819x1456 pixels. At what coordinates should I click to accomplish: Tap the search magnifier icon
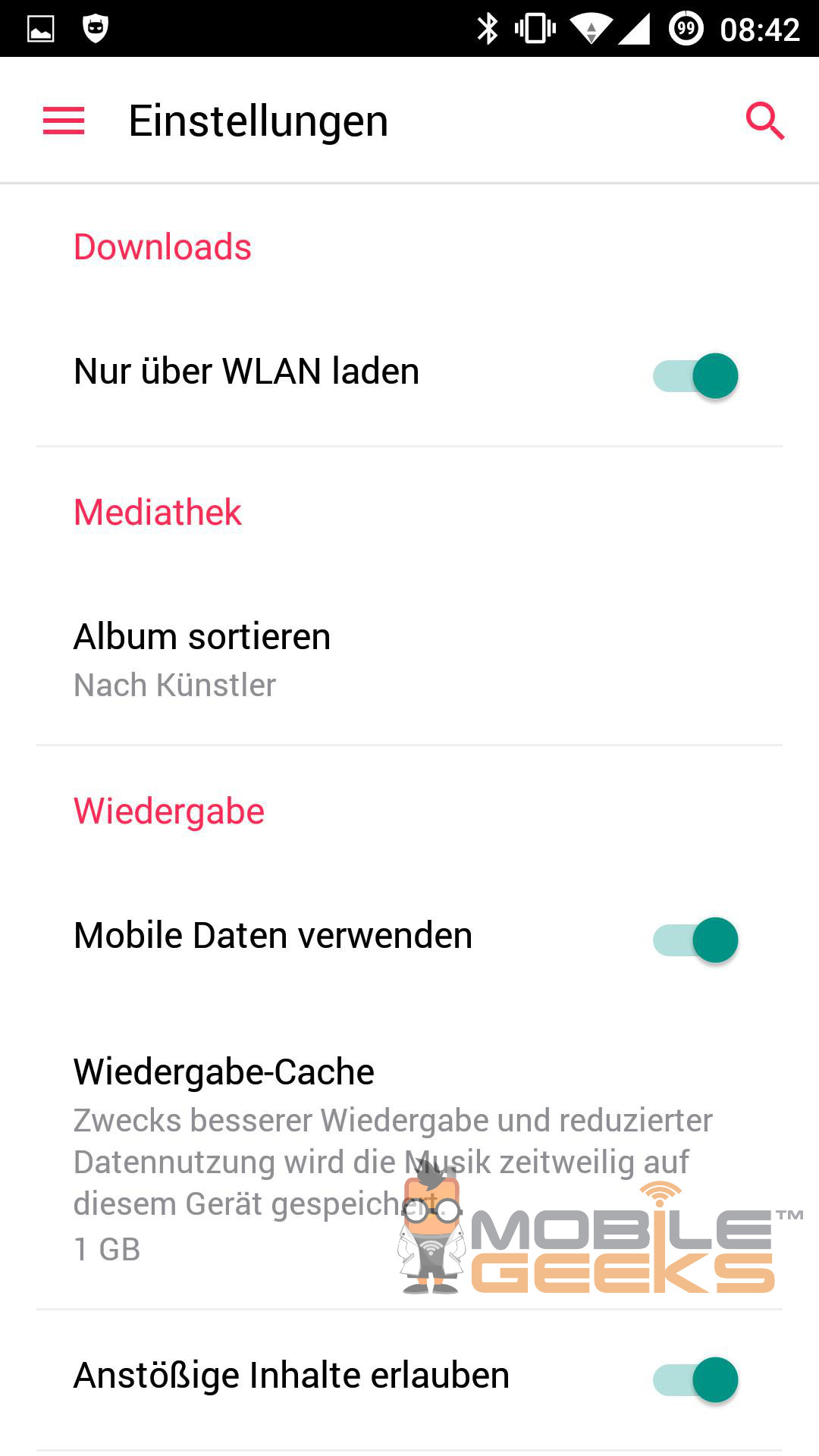click(x=764, y=121)
